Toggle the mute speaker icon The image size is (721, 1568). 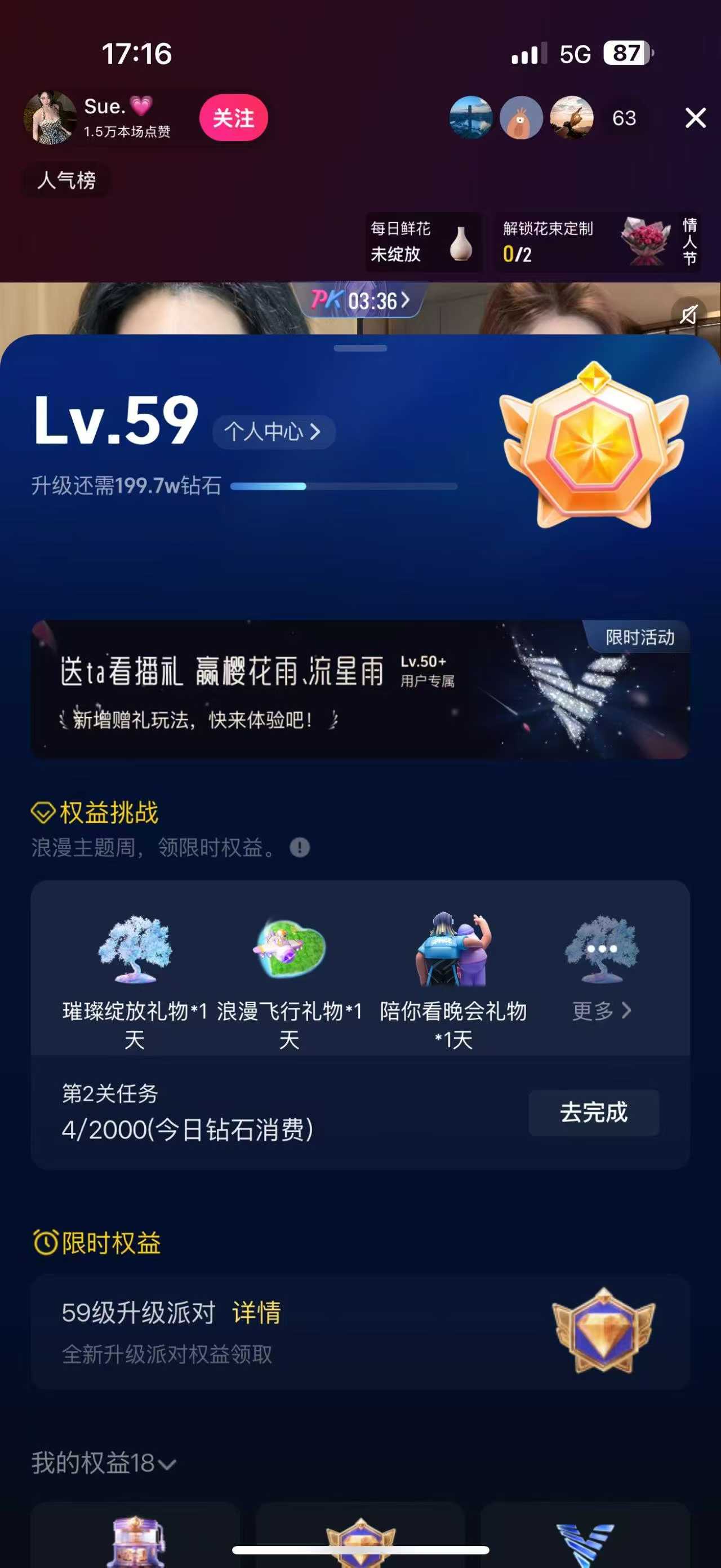pos(688,315)
